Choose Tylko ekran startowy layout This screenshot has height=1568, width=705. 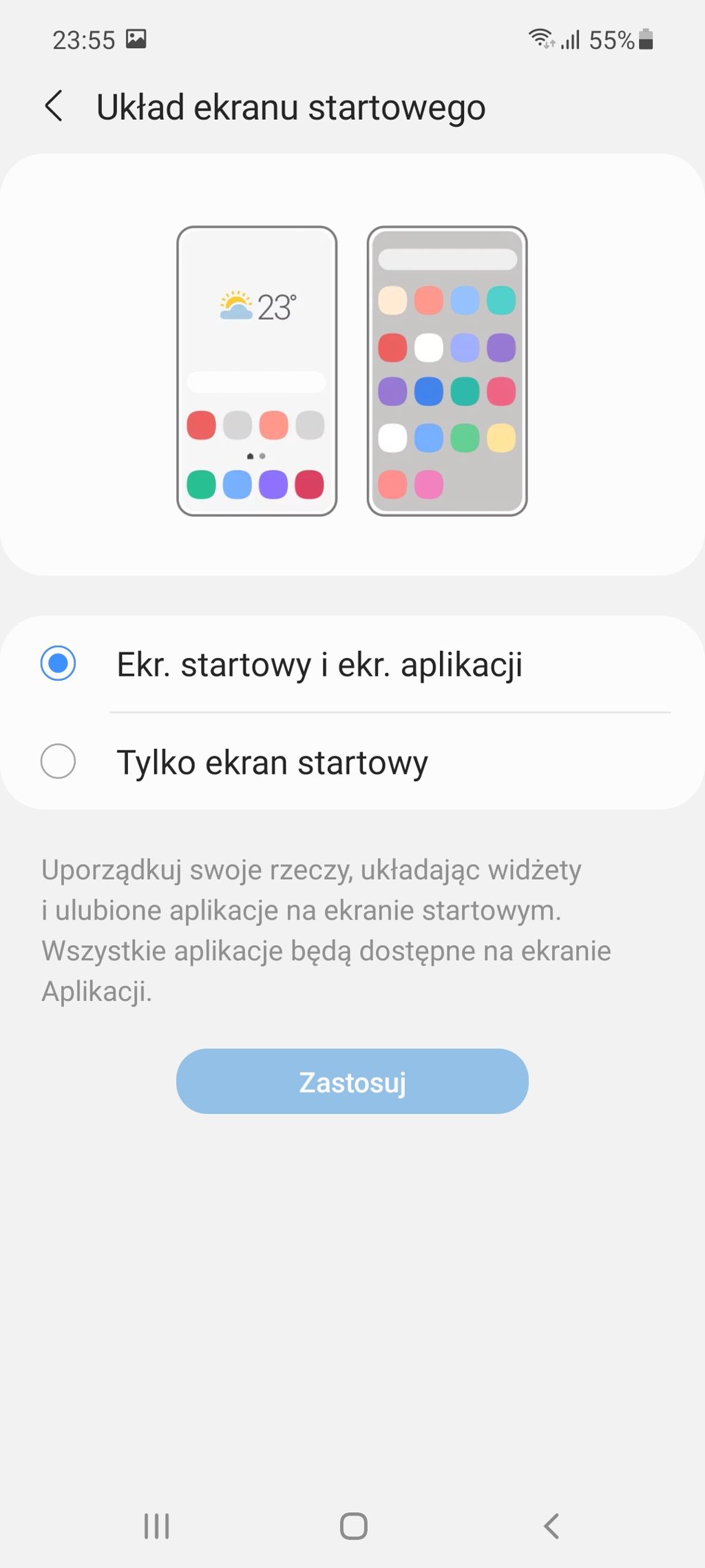(x=59, y=762)
